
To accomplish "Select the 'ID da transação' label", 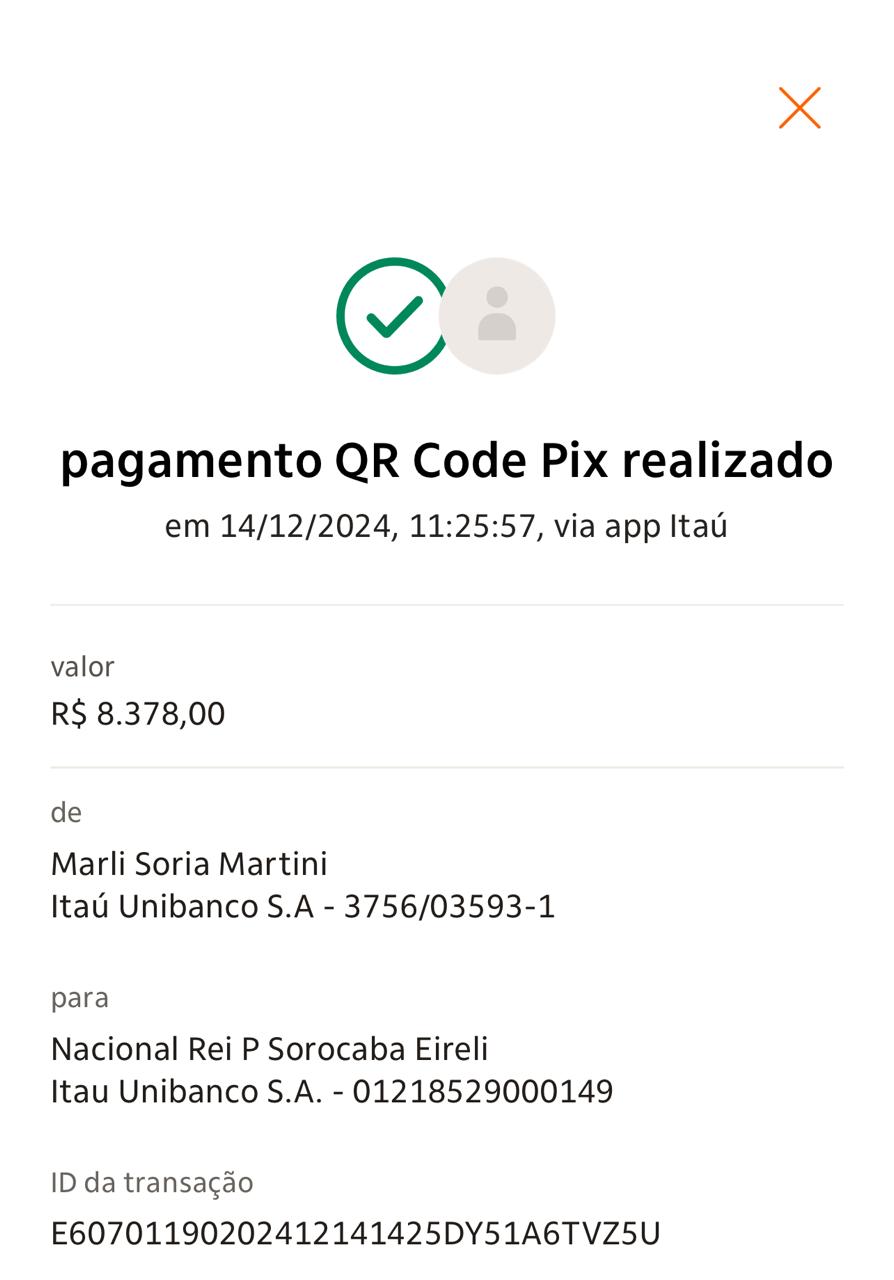I will tap(152, 1183).
